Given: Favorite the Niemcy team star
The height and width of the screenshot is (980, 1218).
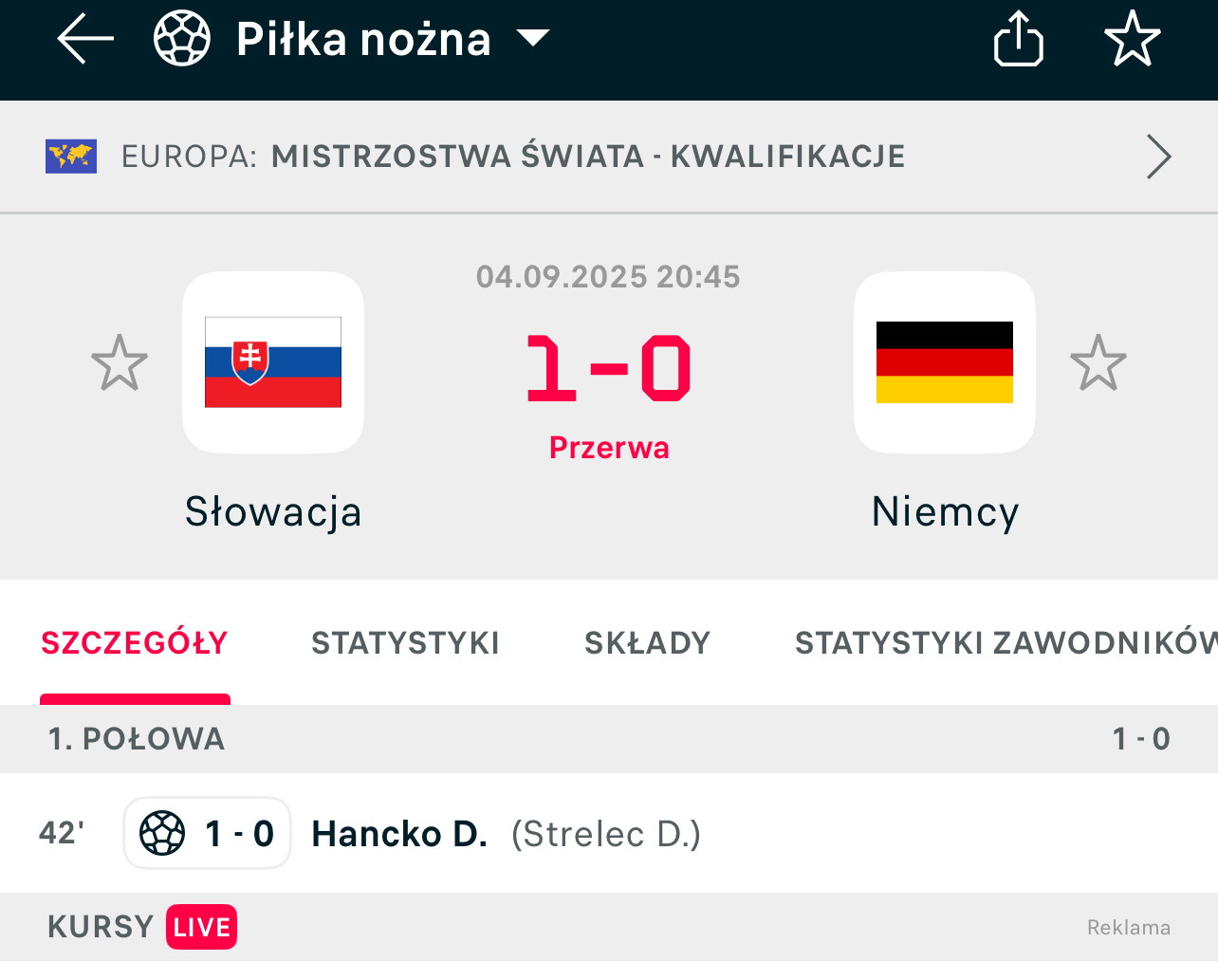Looking at the screenshot, I should pos(1098,362).
